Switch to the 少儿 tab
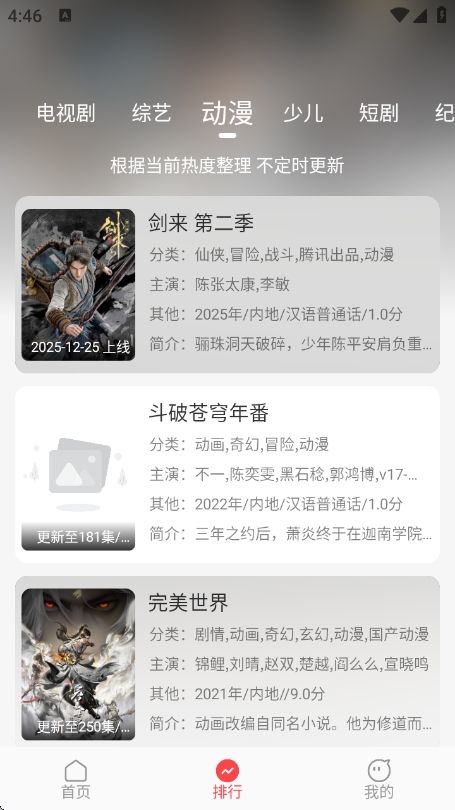455x810 pixels. 303,113
